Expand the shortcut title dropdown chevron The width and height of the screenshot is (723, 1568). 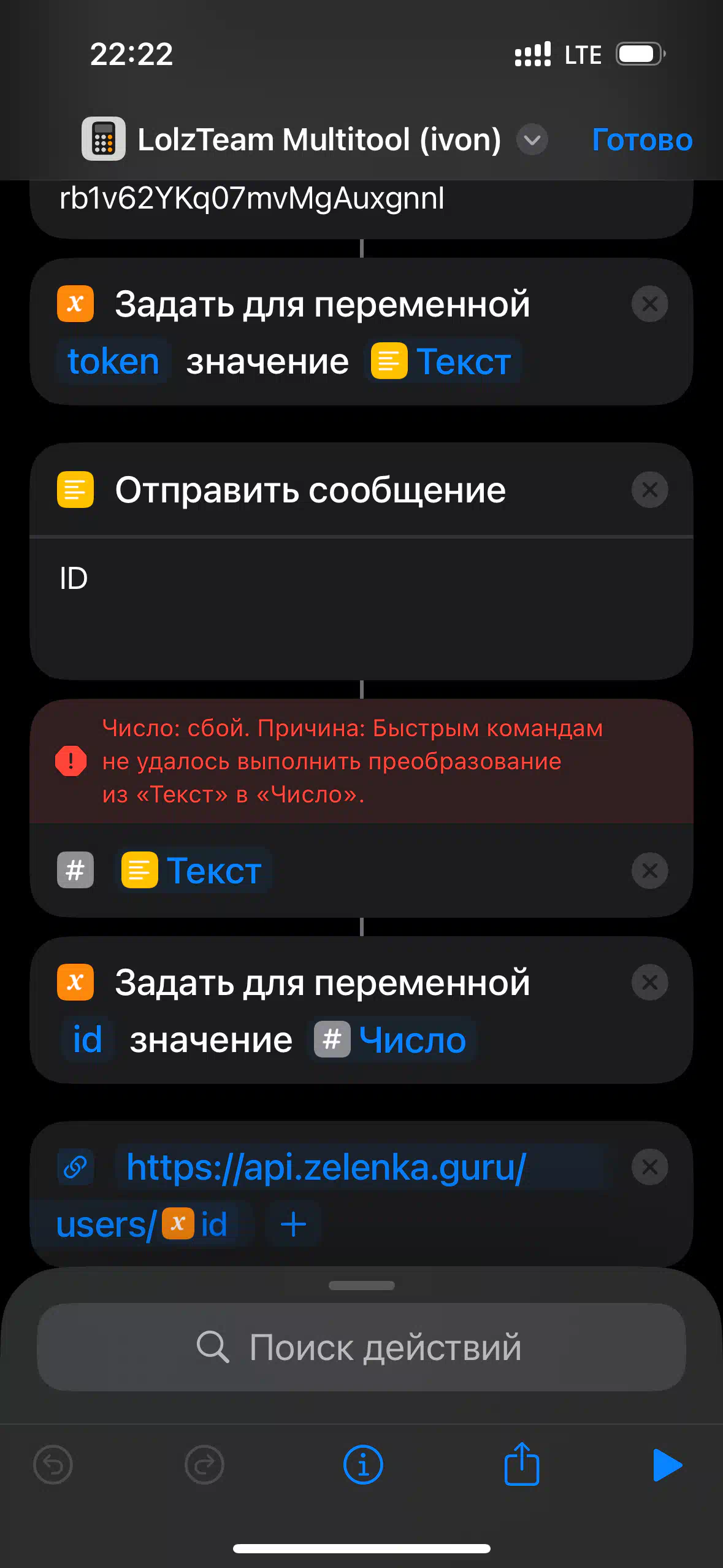[x=532, y=140]
